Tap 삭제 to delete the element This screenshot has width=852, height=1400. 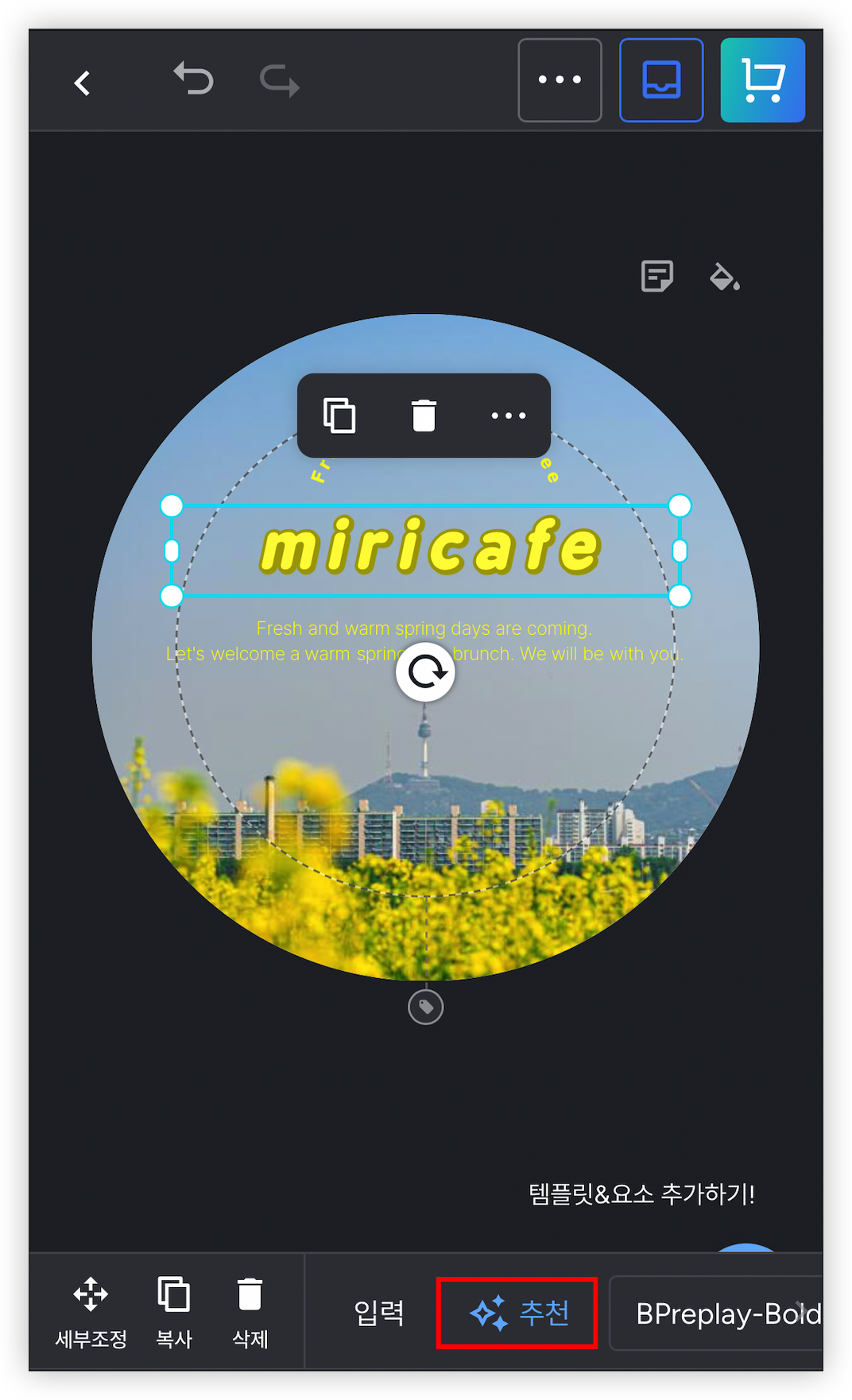[250, 1311]
